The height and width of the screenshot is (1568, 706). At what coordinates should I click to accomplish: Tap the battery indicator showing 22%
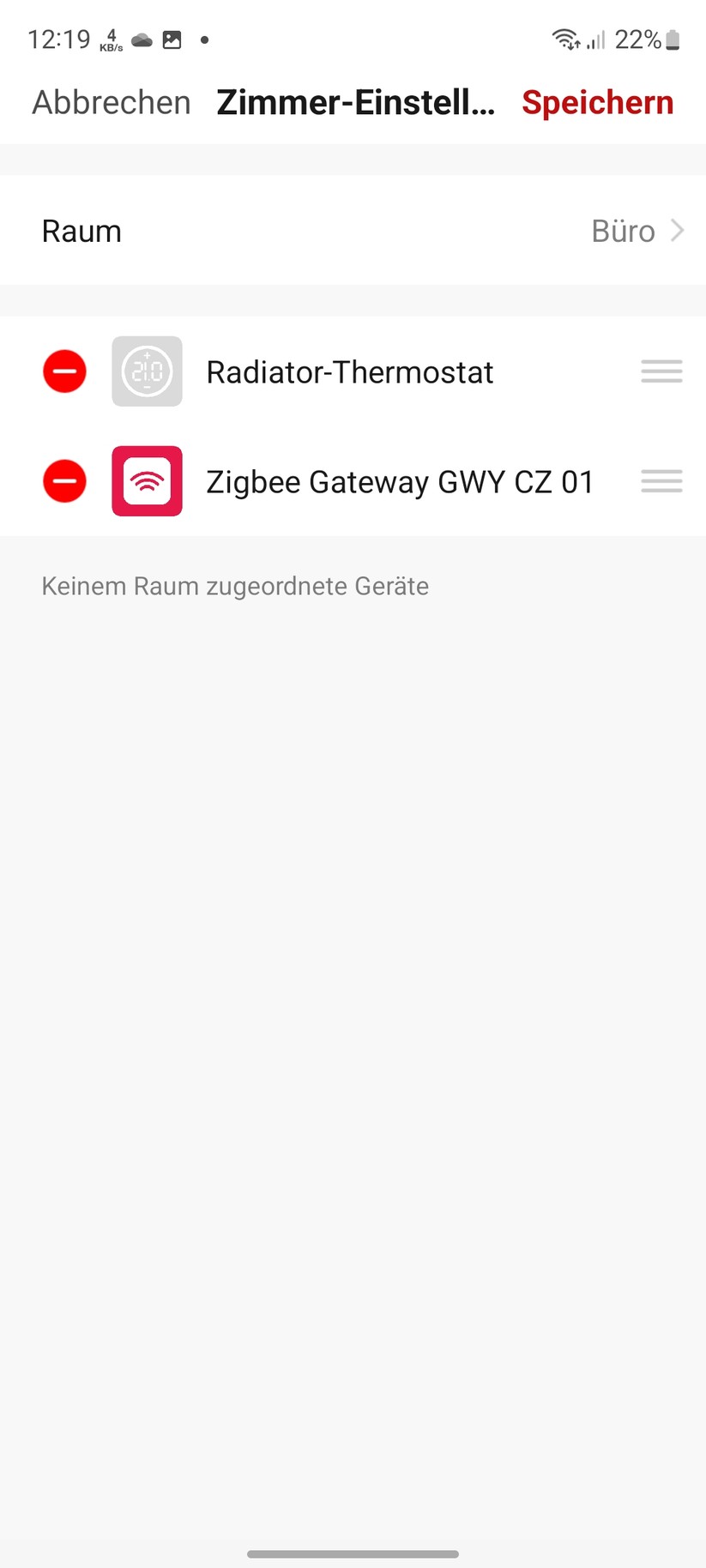644,39
